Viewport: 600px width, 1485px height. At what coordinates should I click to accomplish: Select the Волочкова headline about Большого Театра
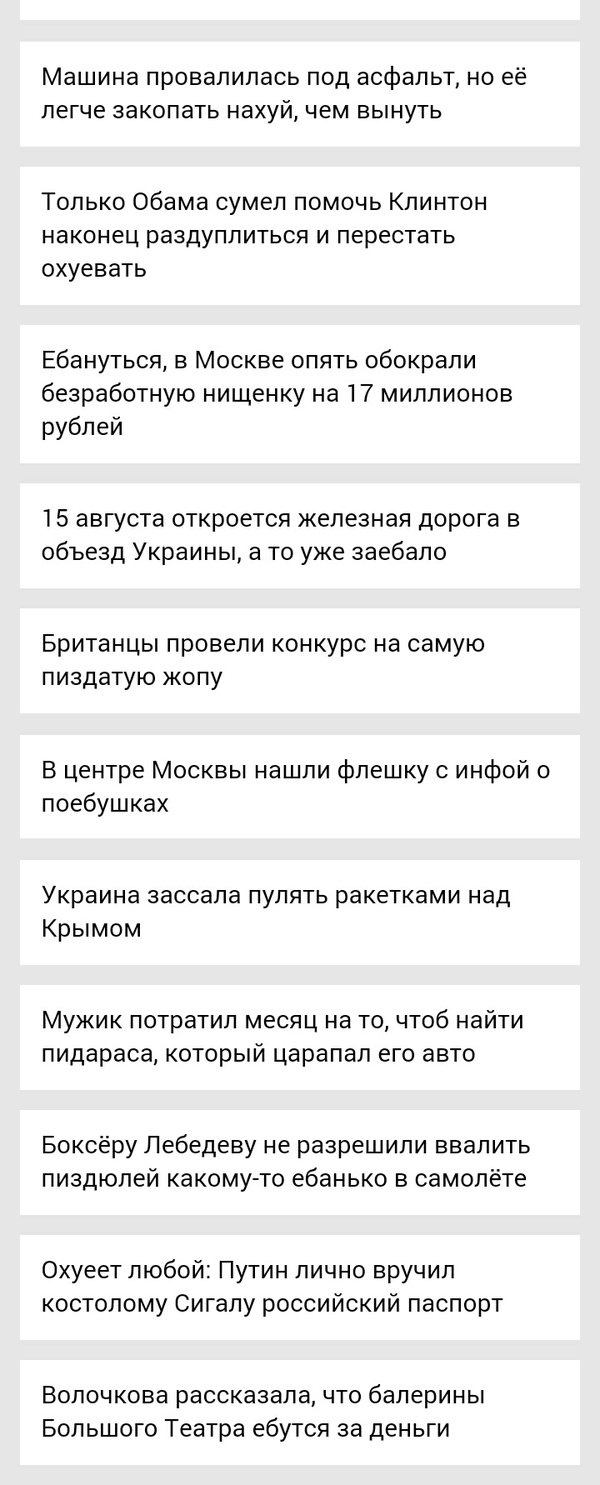click(300, 1412)
